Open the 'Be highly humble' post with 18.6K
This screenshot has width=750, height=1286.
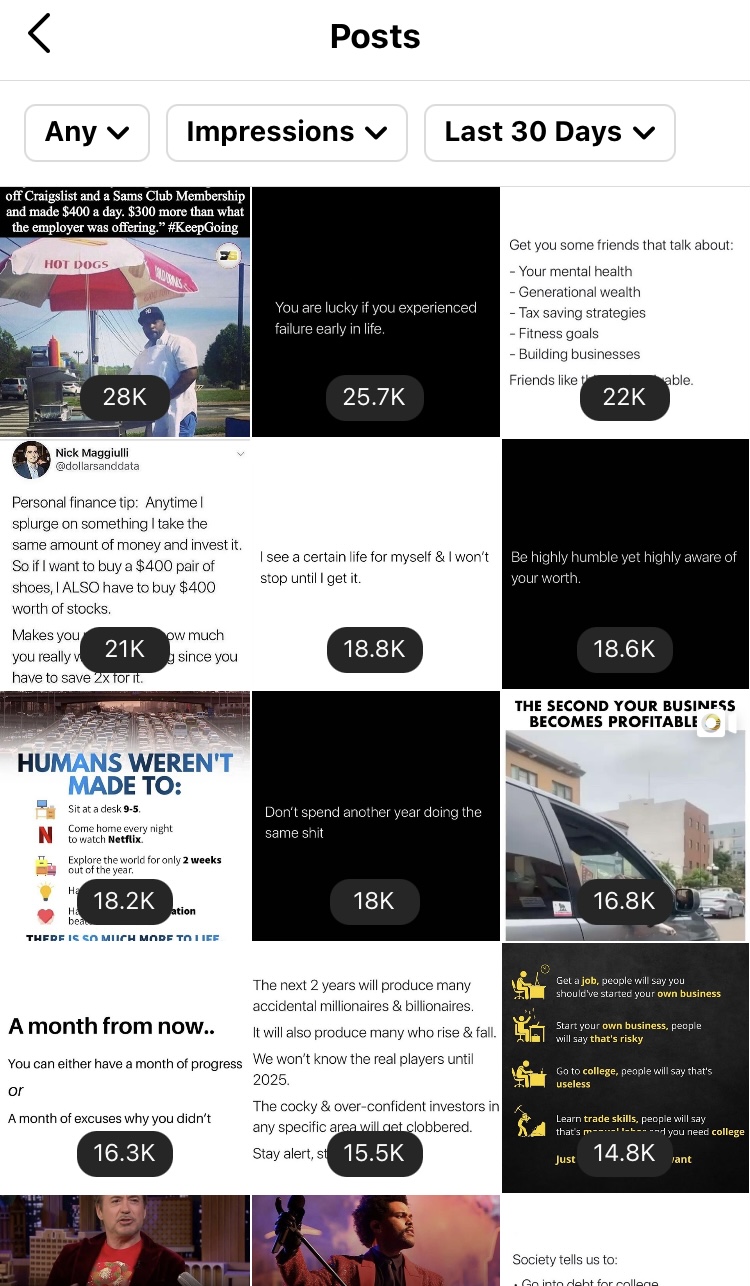click(625, 564)
